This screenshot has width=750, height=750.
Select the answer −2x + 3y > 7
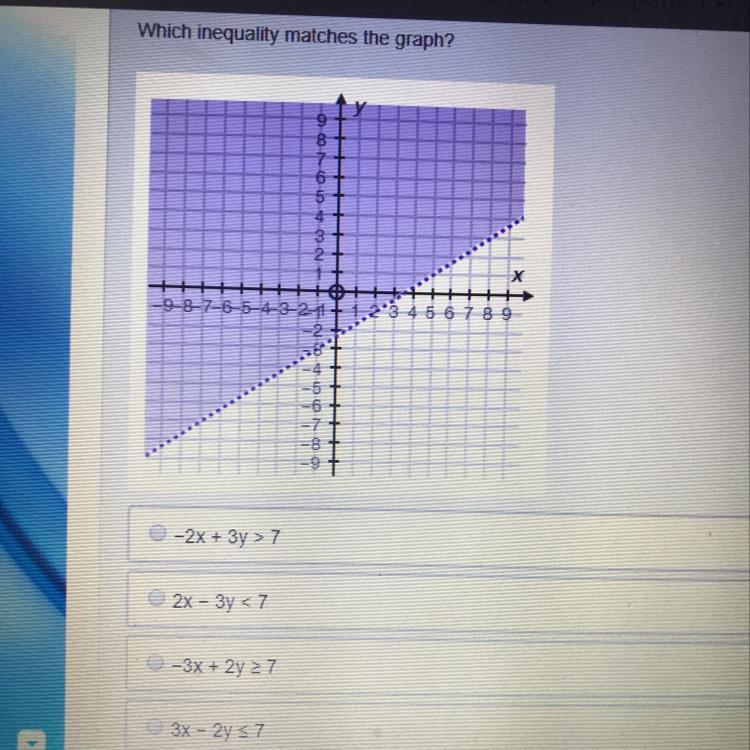pyautogui.click(x=156, y=537)
